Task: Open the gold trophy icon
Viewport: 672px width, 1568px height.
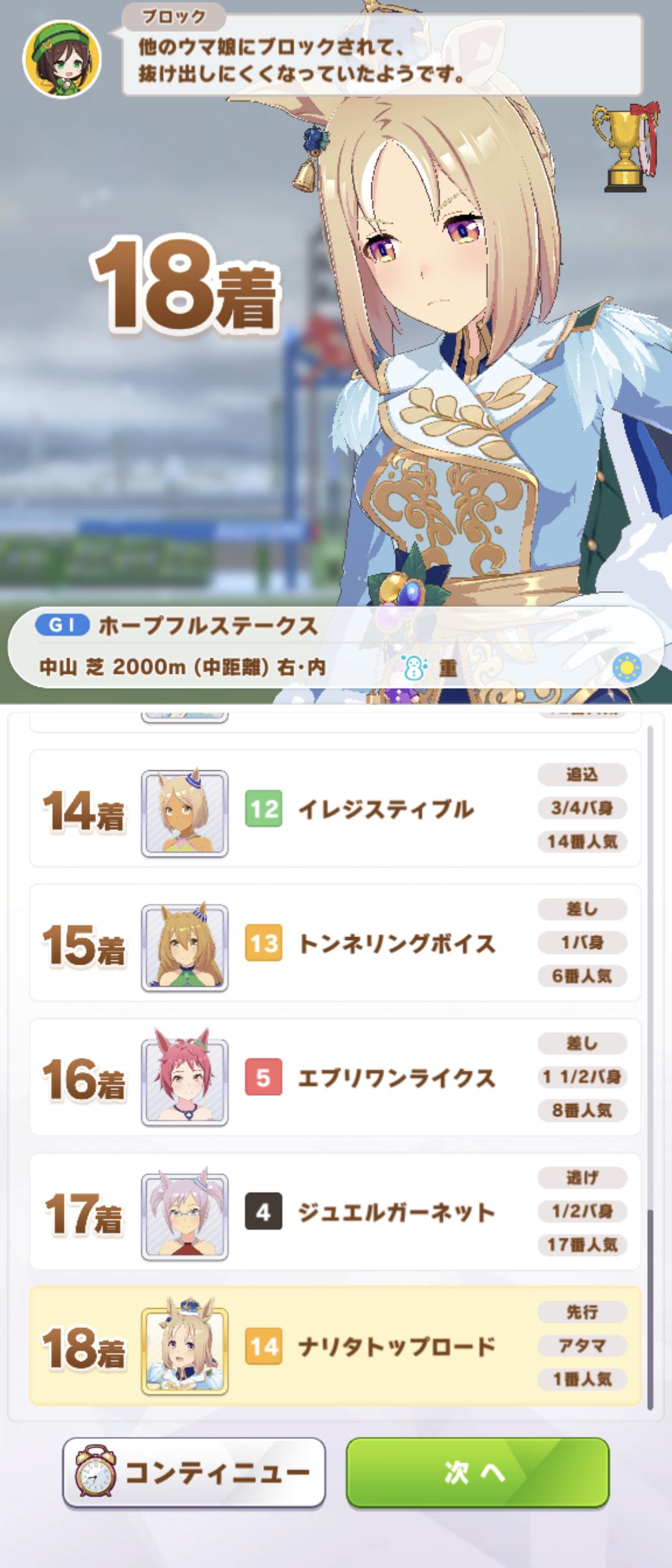Action: click(x=625, y=147)
